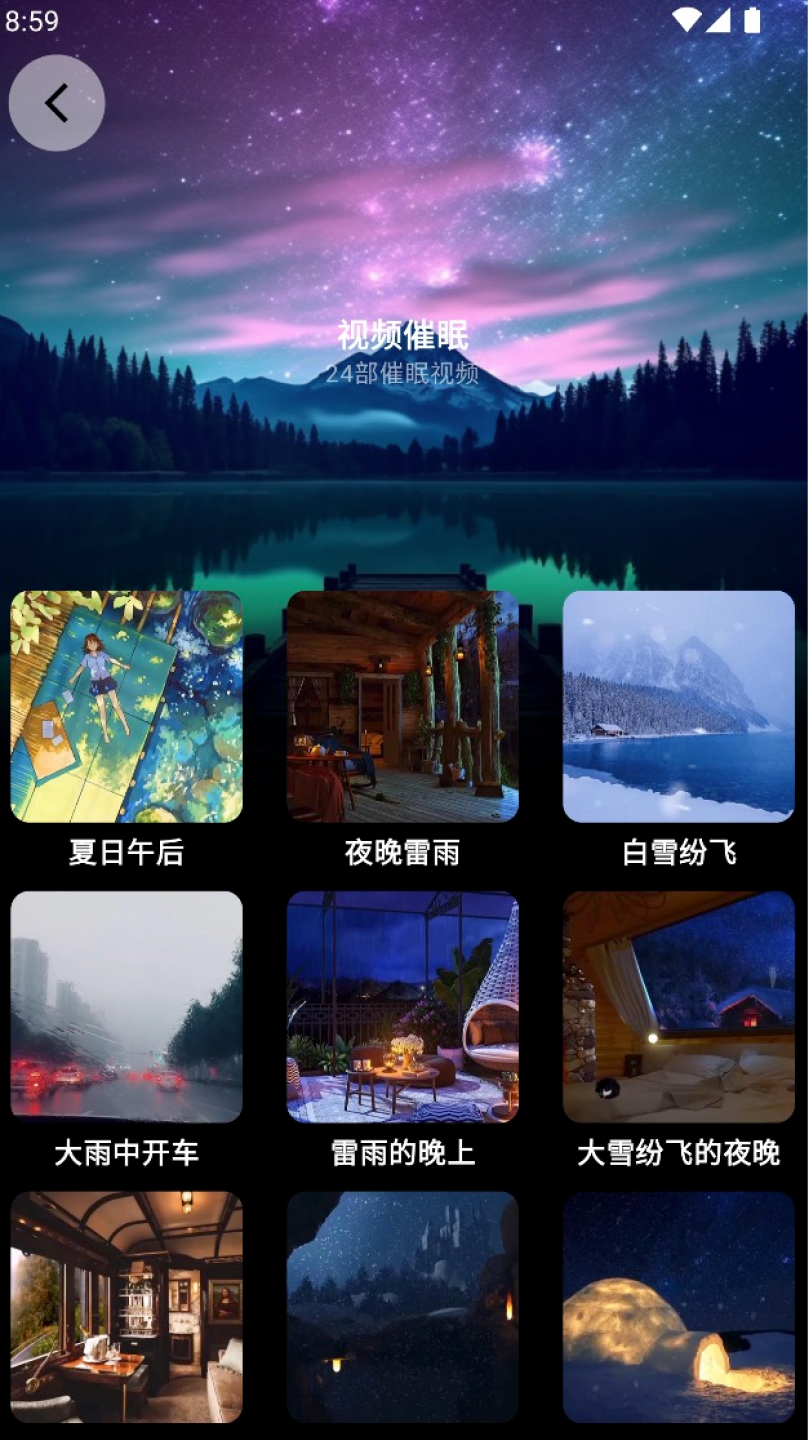Select the 视频催眠 page title
The height and width of the screenshot is (1440, 810).
pyautogui.click(x=405, y=336)
